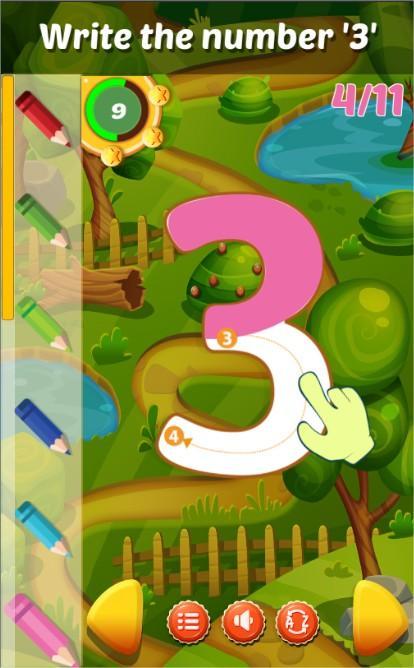
Task: Pick the light blue pencil
Action: [43, 529]
